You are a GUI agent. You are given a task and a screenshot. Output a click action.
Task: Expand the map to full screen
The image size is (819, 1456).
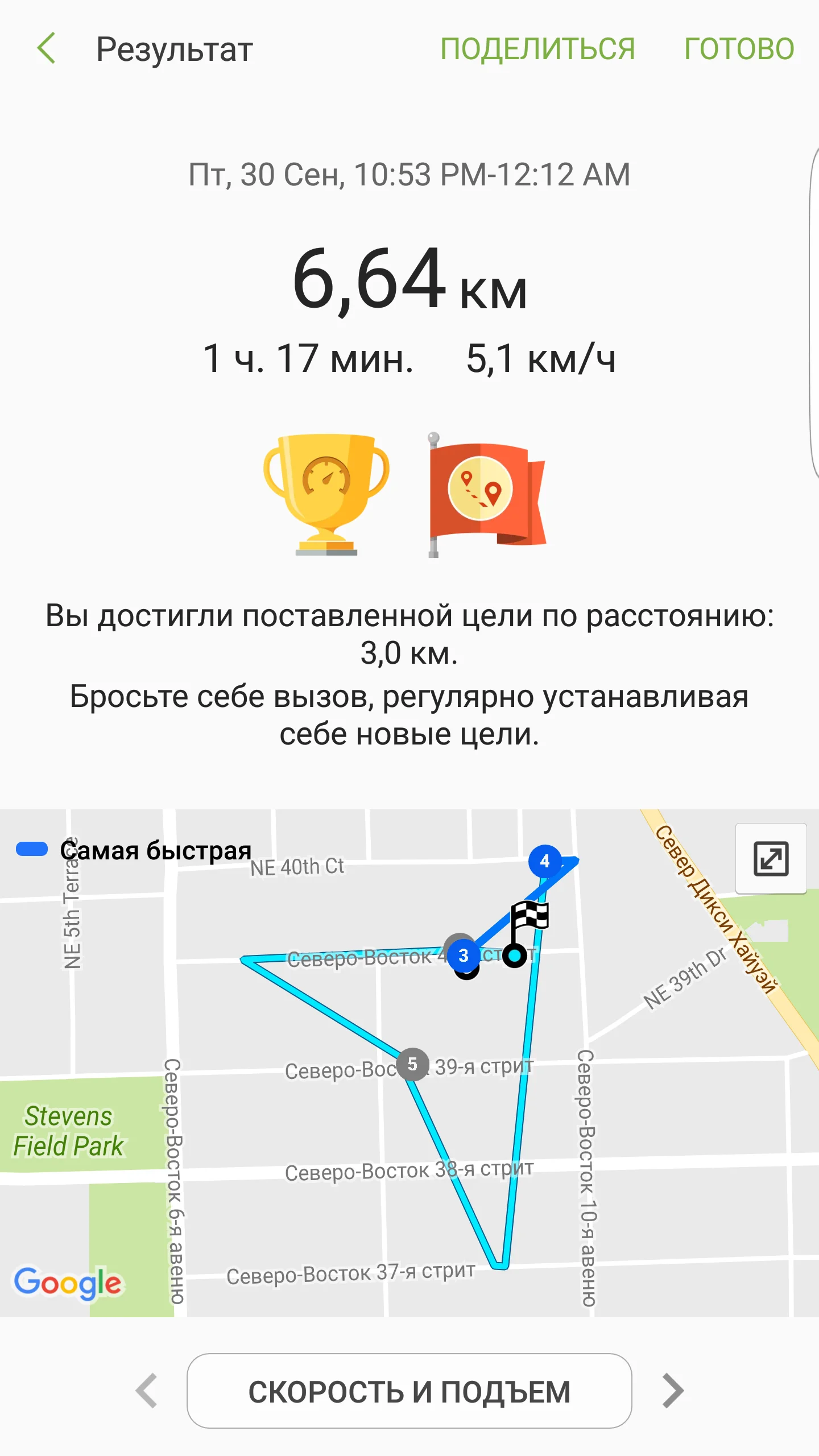pyautogui.click(x=771, y=858)
